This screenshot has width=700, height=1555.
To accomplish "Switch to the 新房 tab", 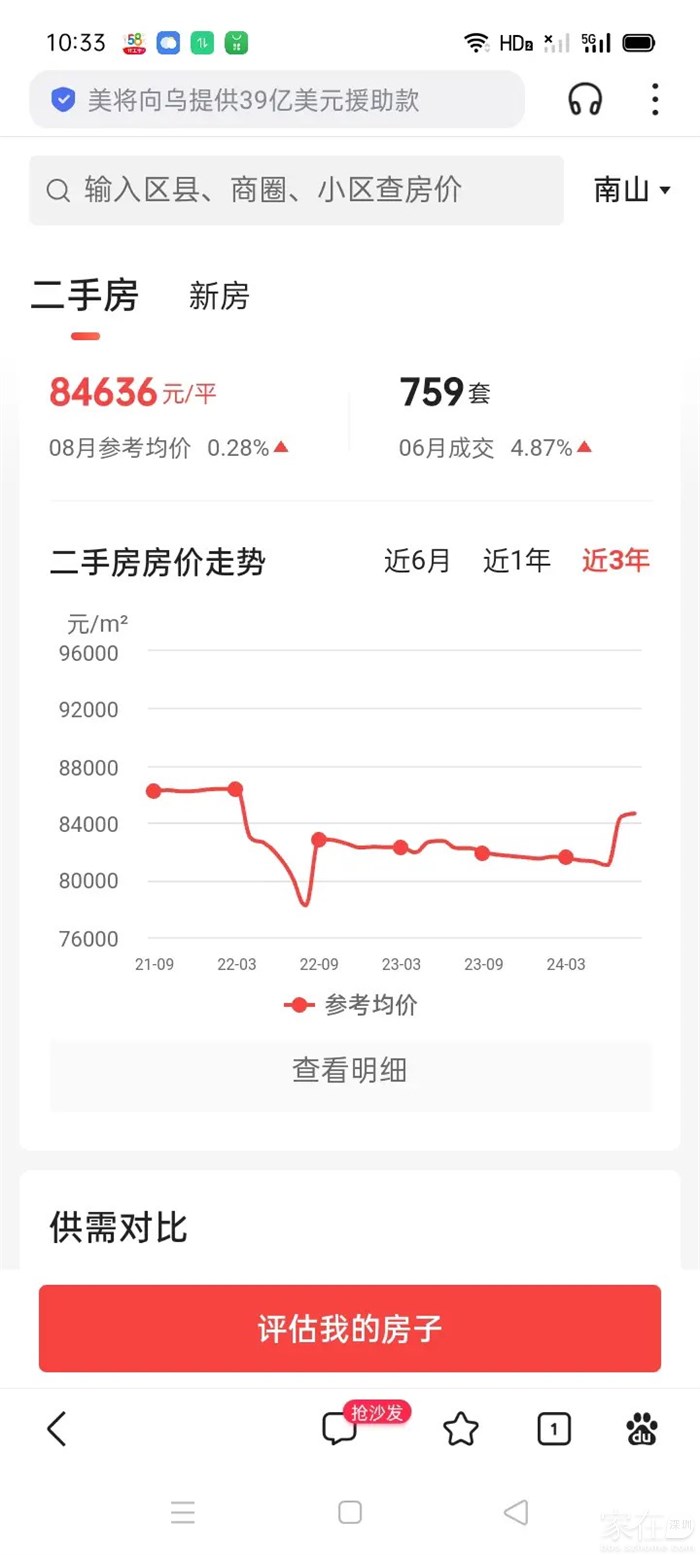I will (x=219, y=296).
